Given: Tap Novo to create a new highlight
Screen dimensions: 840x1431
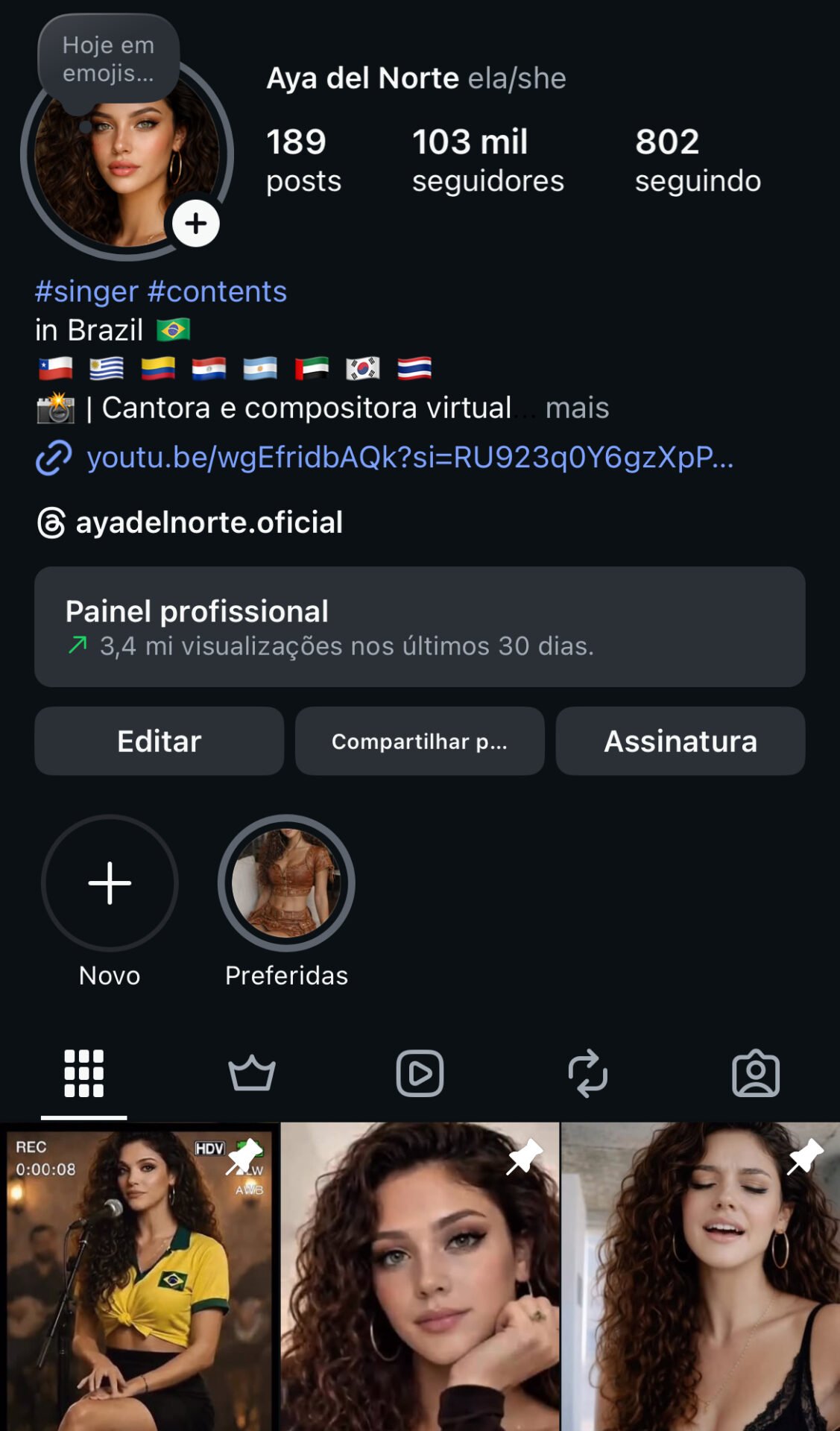Looking at the screenshot, I should click(x=109, y=883).
